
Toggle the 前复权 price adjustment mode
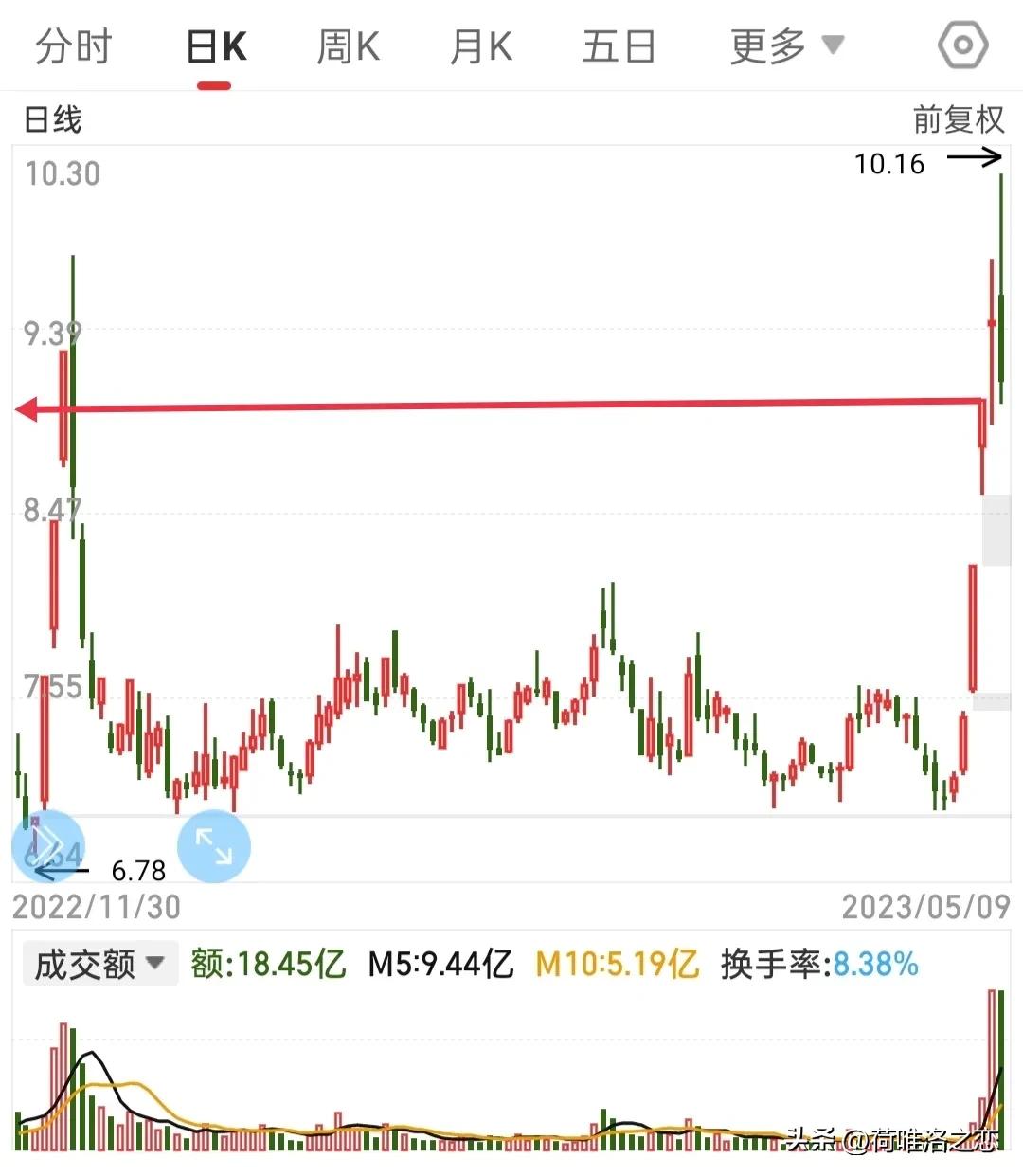[x=960, y=120]
